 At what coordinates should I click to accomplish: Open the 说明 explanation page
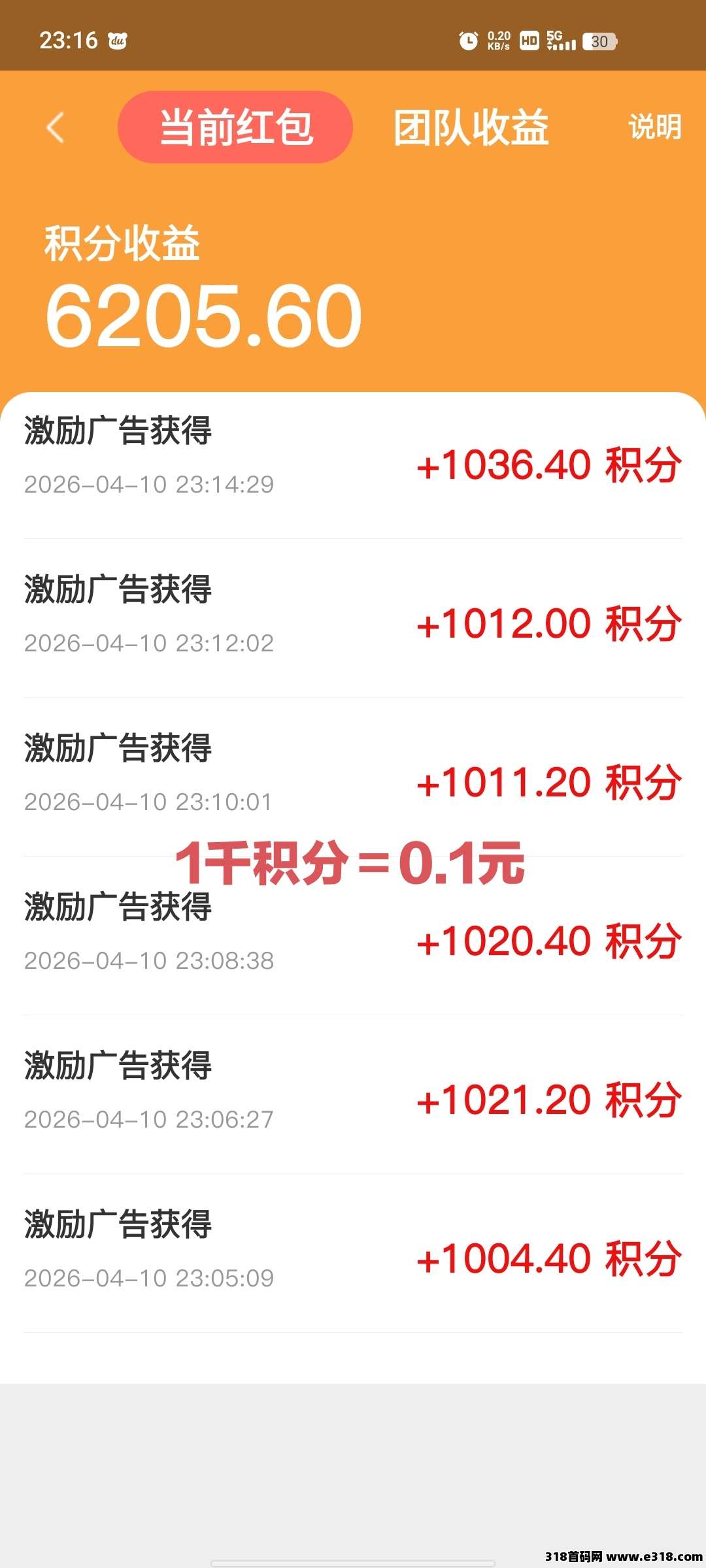pos(654,127)
